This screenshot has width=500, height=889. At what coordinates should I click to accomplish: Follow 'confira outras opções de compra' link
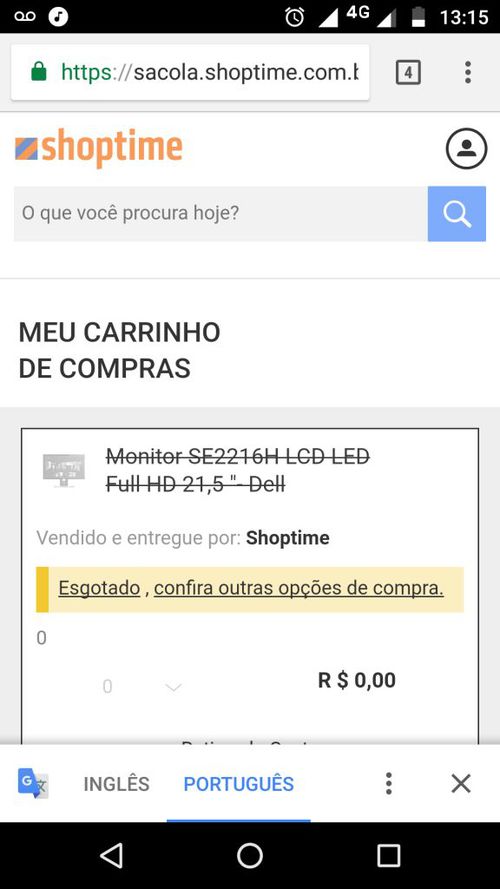(299, 588)
